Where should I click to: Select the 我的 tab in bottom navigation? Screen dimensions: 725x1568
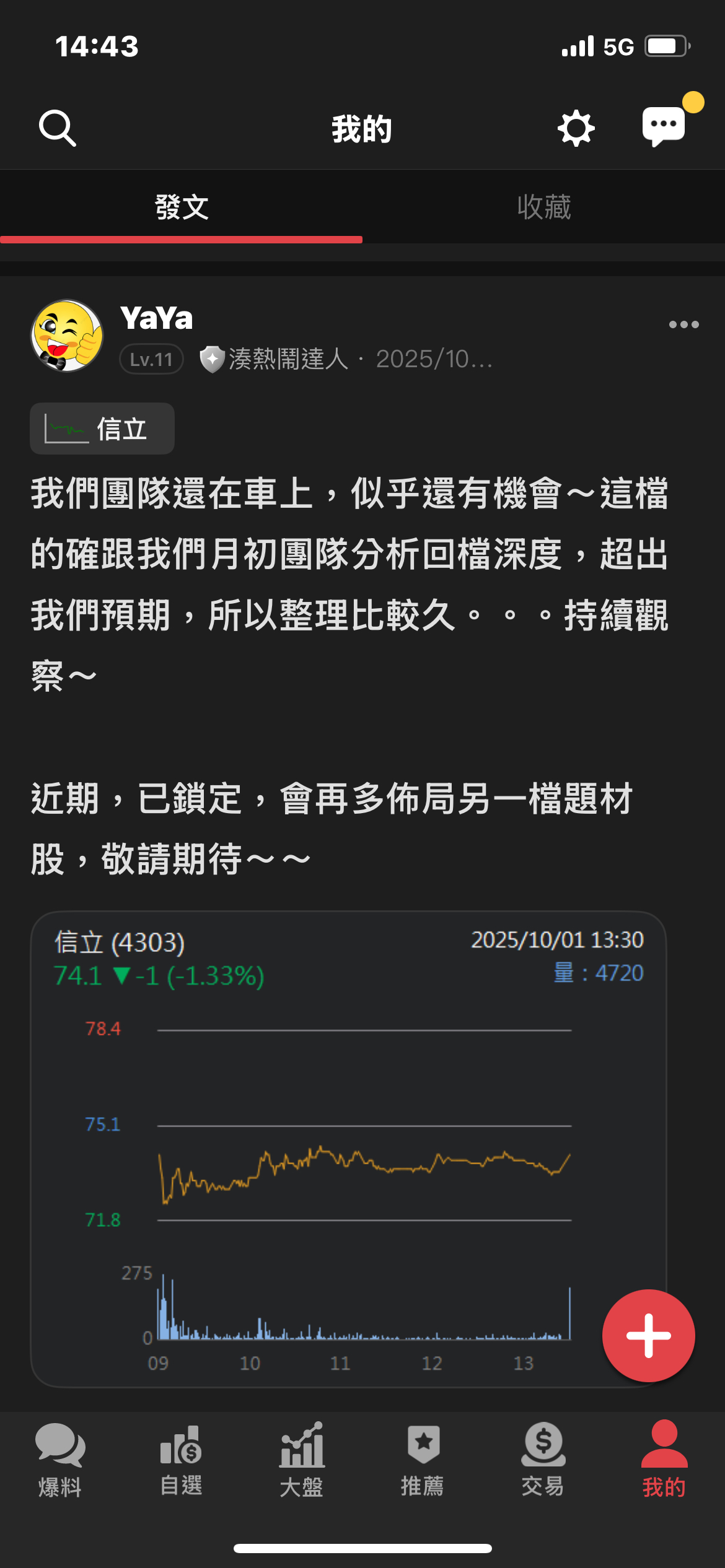pos(664,1460)
